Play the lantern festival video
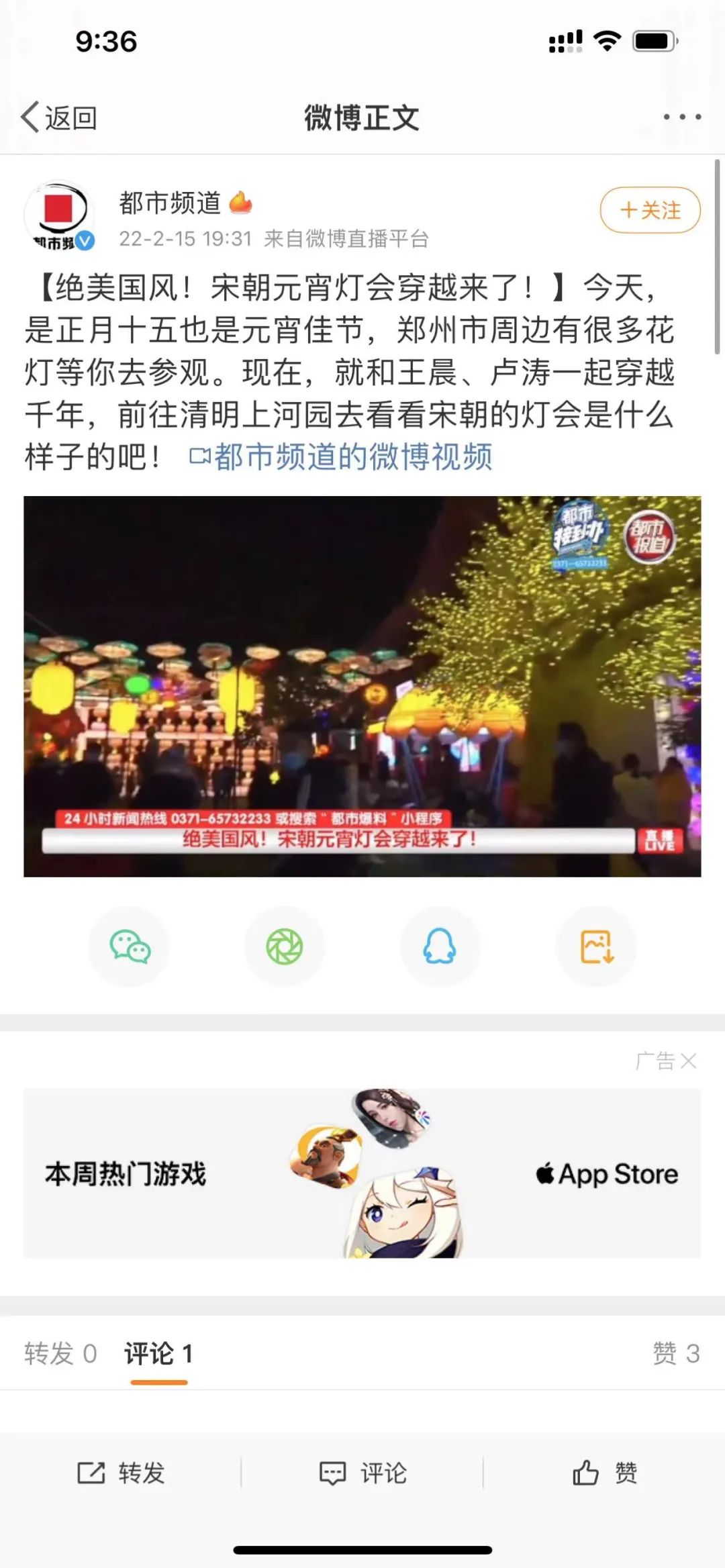The image size is (725, 1568). [362, 686]
